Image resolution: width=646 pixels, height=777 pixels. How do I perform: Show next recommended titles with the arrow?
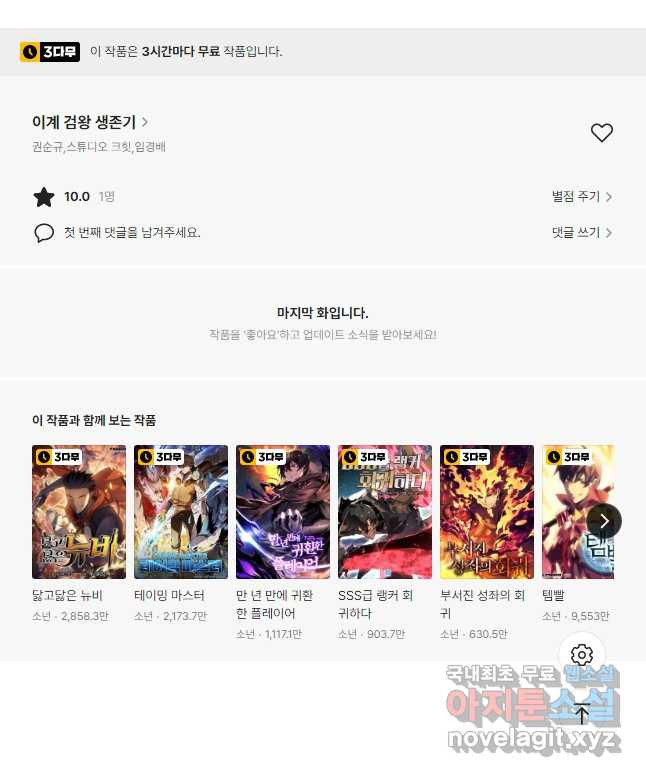pos(604,521)
